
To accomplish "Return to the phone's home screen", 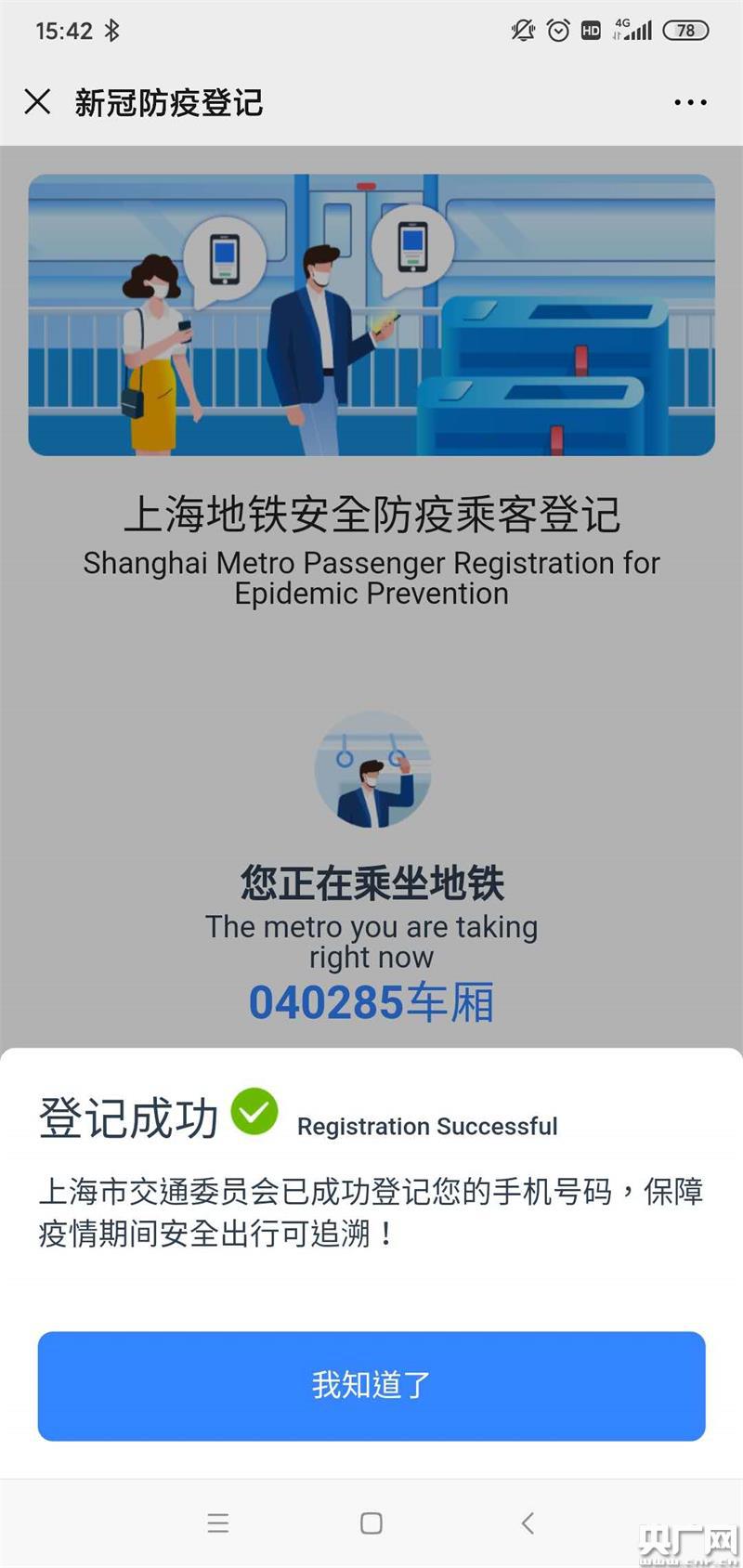I will click(x=371, y=1522).
